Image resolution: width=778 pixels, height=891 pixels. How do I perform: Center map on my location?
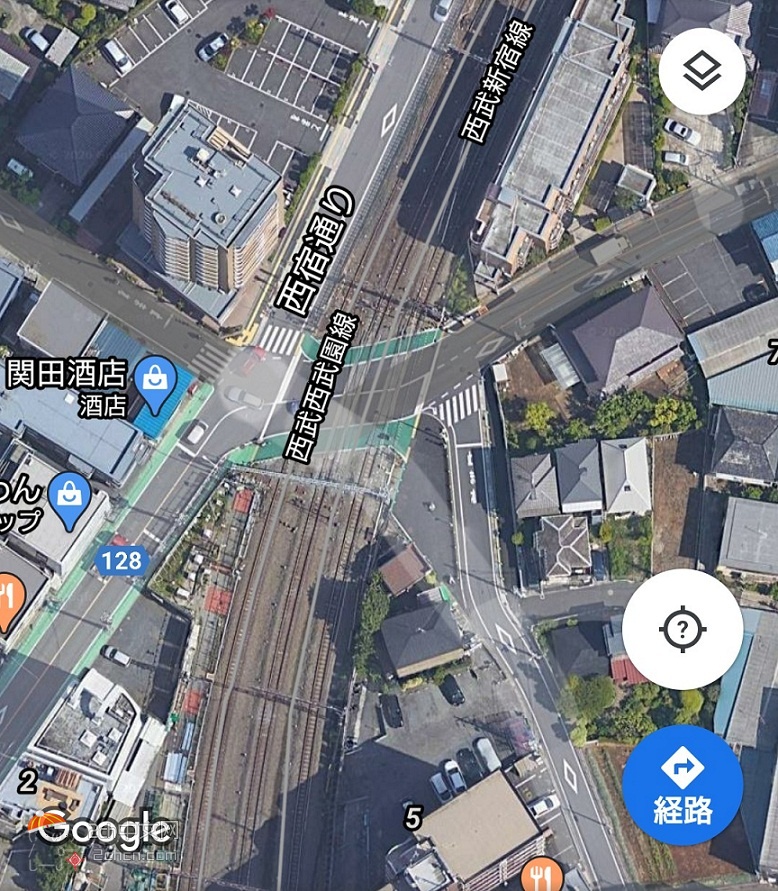click(682, 629)
